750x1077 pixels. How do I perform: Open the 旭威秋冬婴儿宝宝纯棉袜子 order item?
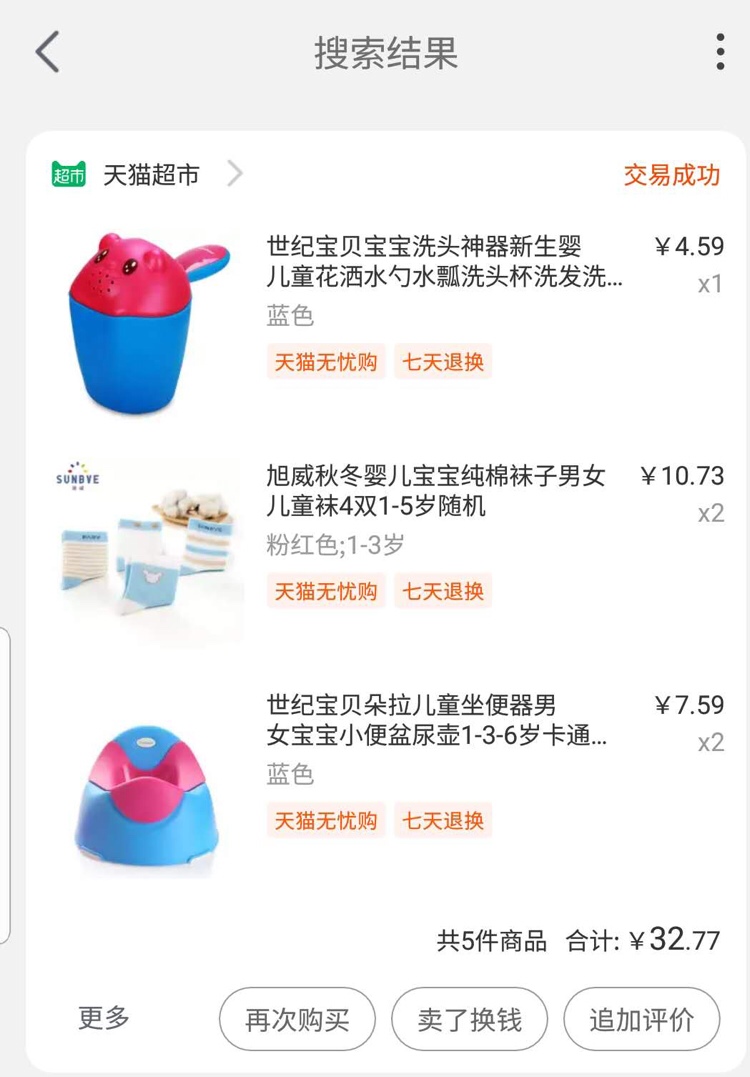click(x=436, y=491)
